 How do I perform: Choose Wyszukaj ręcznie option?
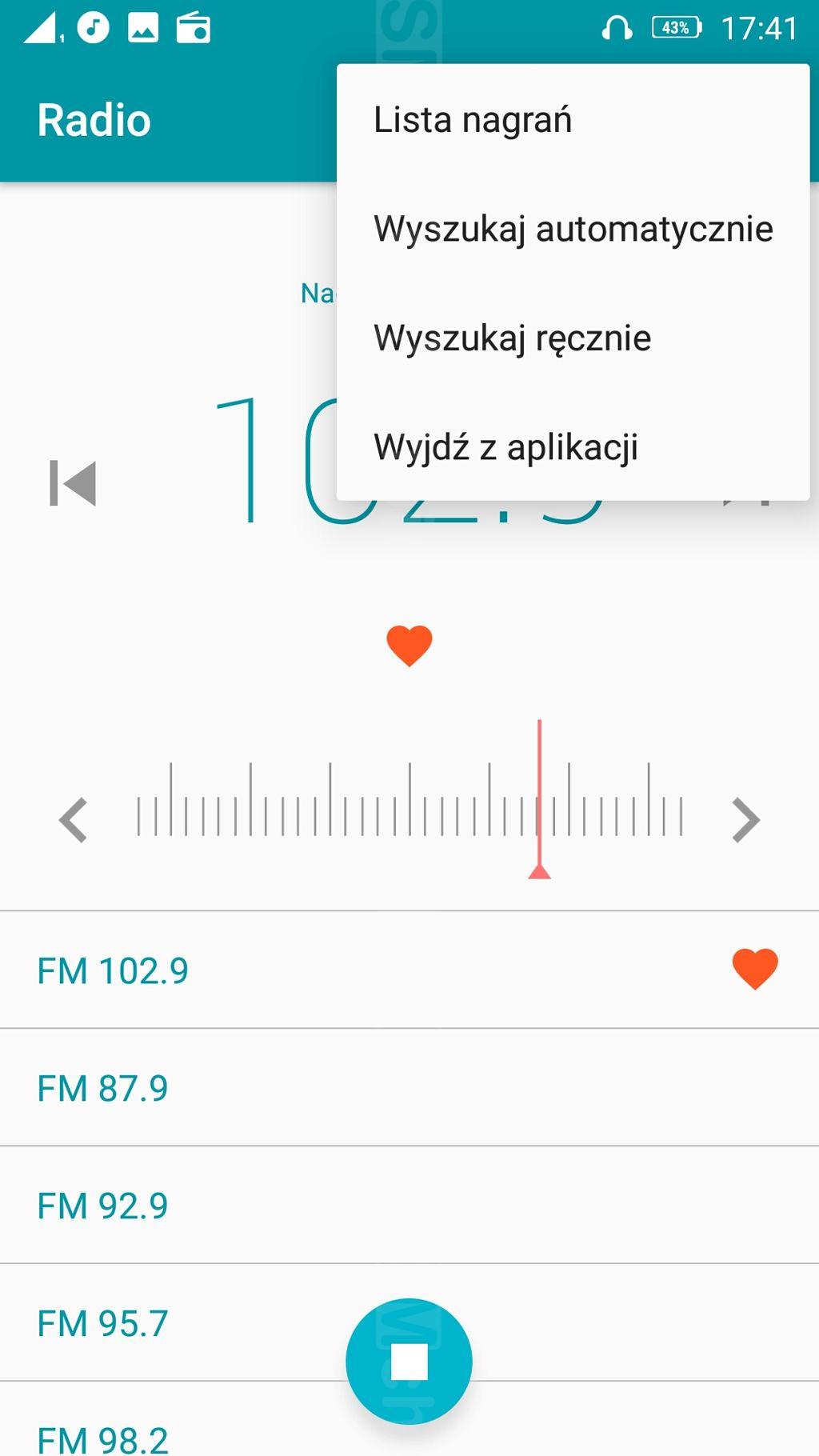(573, 338)
